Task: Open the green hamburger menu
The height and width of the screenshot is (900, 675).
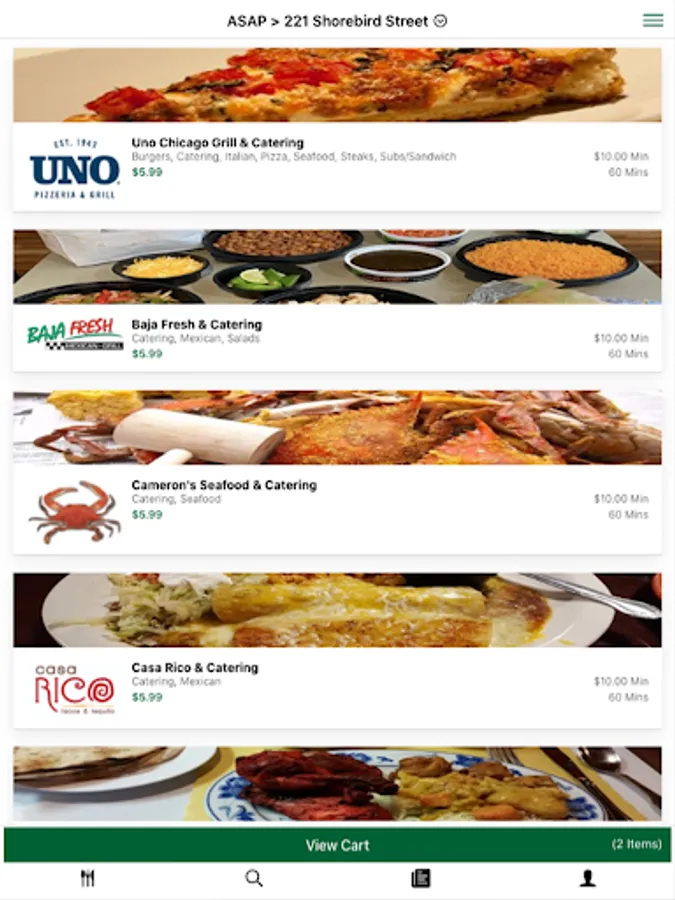Action: pyautogui.click(x=652, y=20)
